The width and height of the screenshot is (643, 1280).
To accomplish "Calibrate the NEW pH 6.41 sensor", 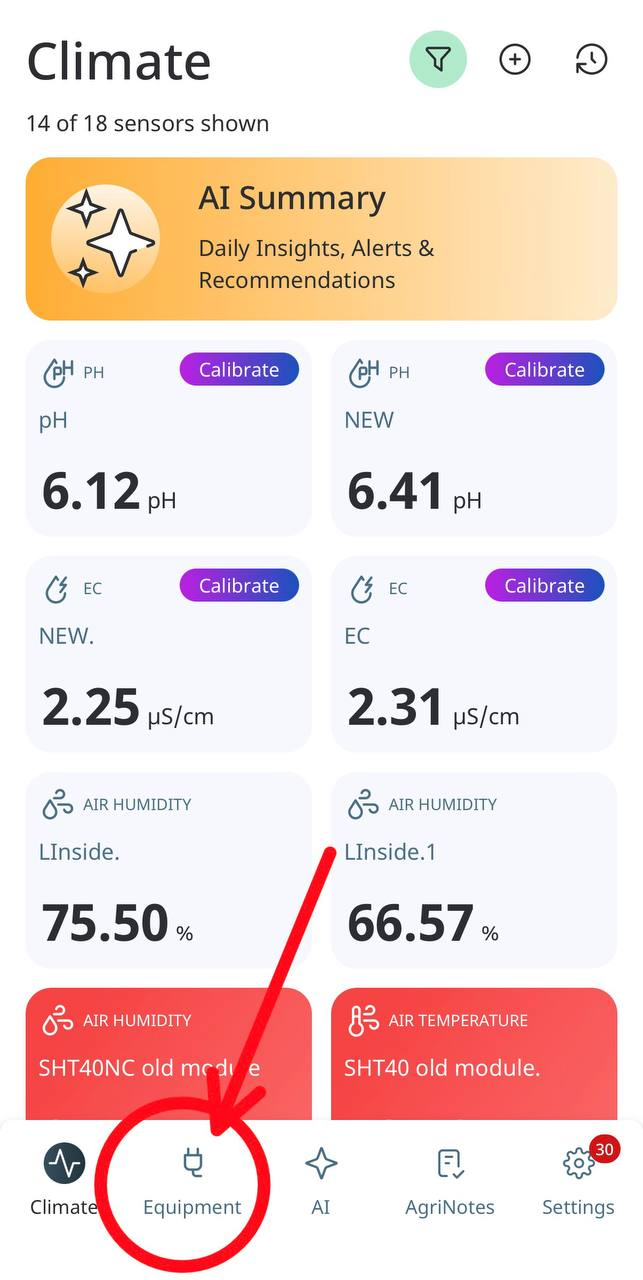I will [x=544, y=370].
